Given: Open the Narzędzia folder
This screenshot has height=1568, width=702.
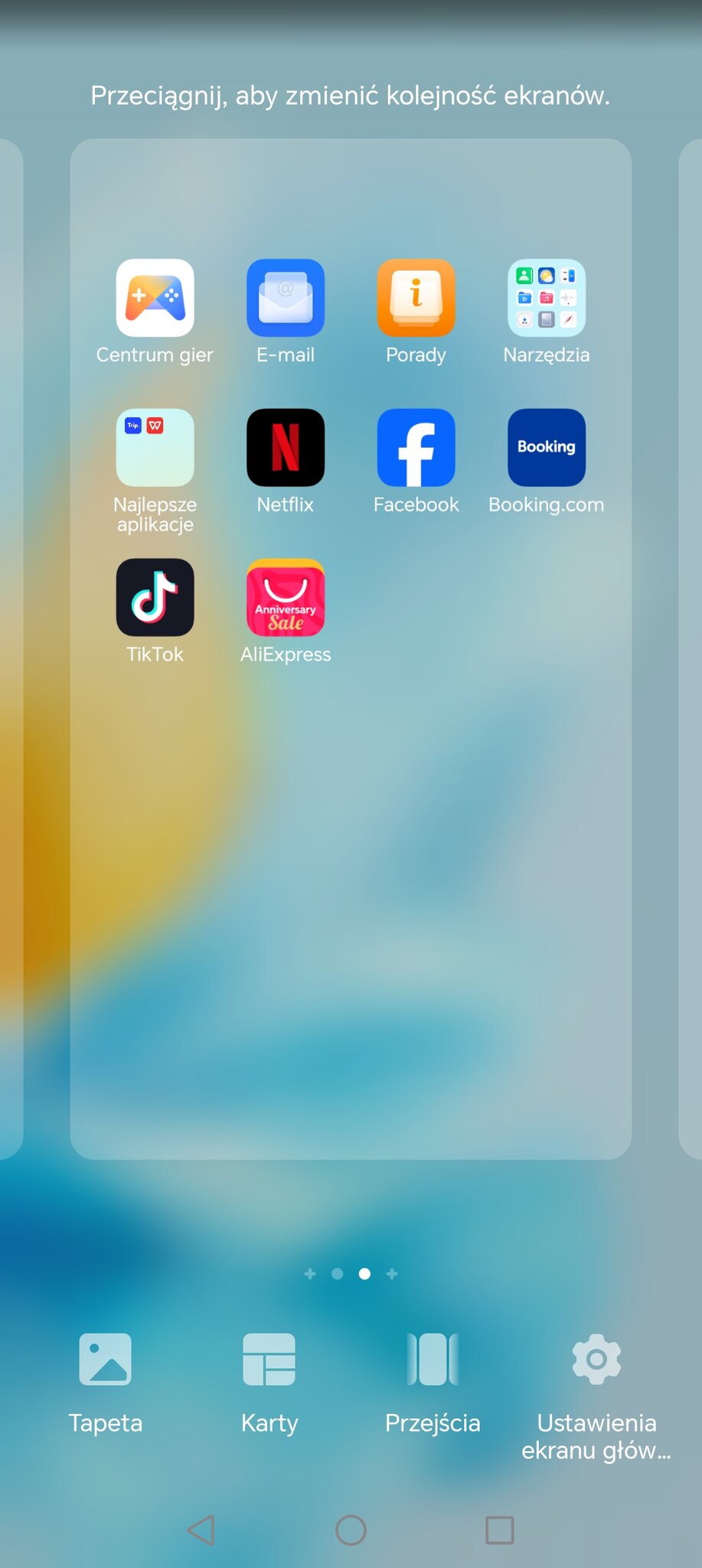Looking at the screenshot, I should click(x=546, y=298).
